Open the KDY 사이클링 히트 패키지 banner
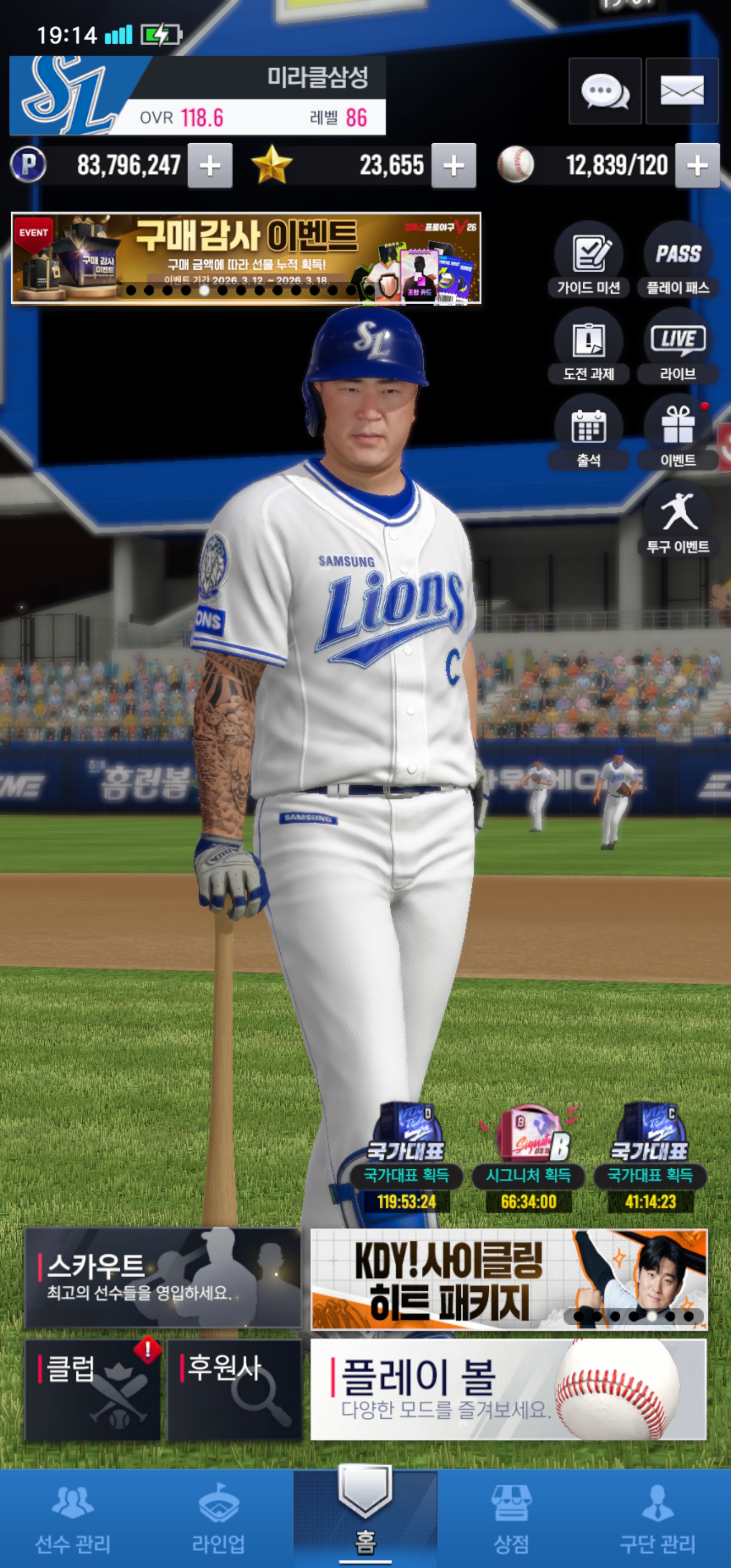The image size is (731, 1568). [x=508, y=1278]
